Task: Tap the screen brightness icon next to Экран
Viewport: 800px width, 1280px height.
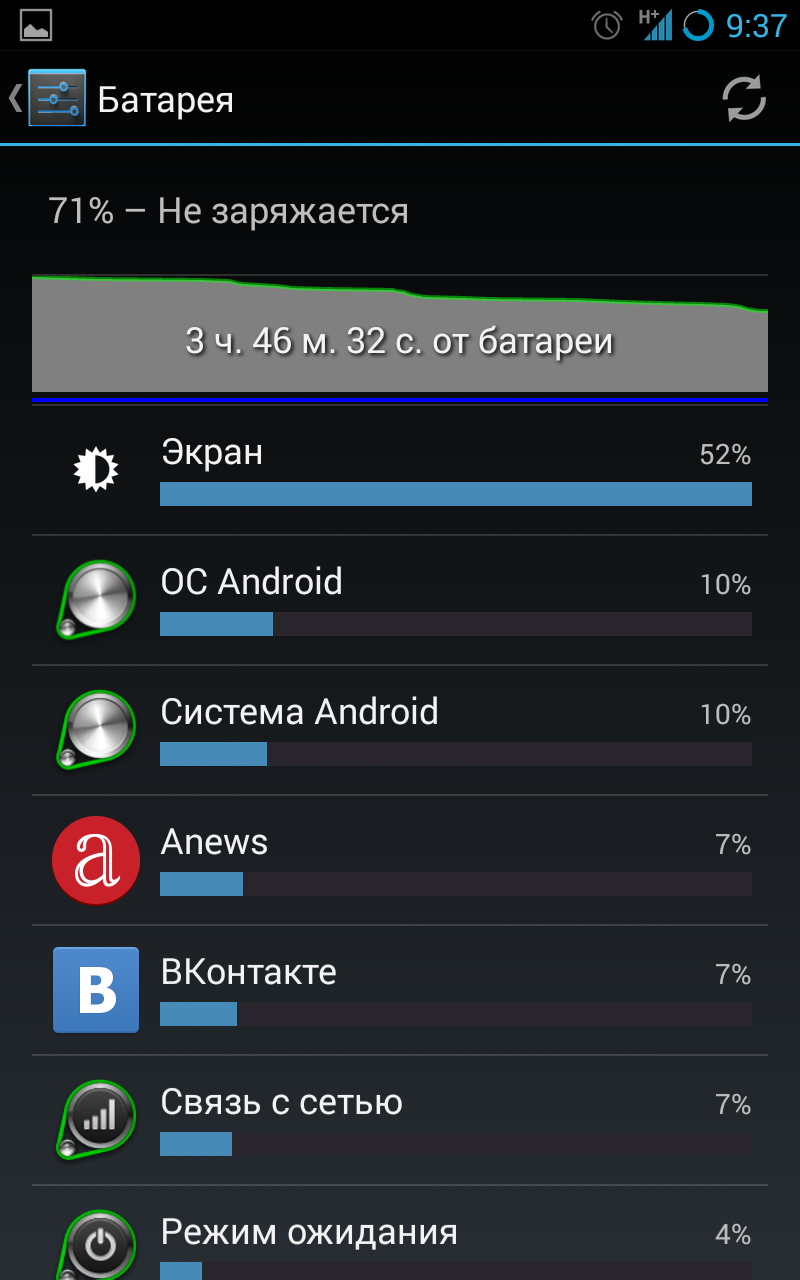Action: [95, 468]
